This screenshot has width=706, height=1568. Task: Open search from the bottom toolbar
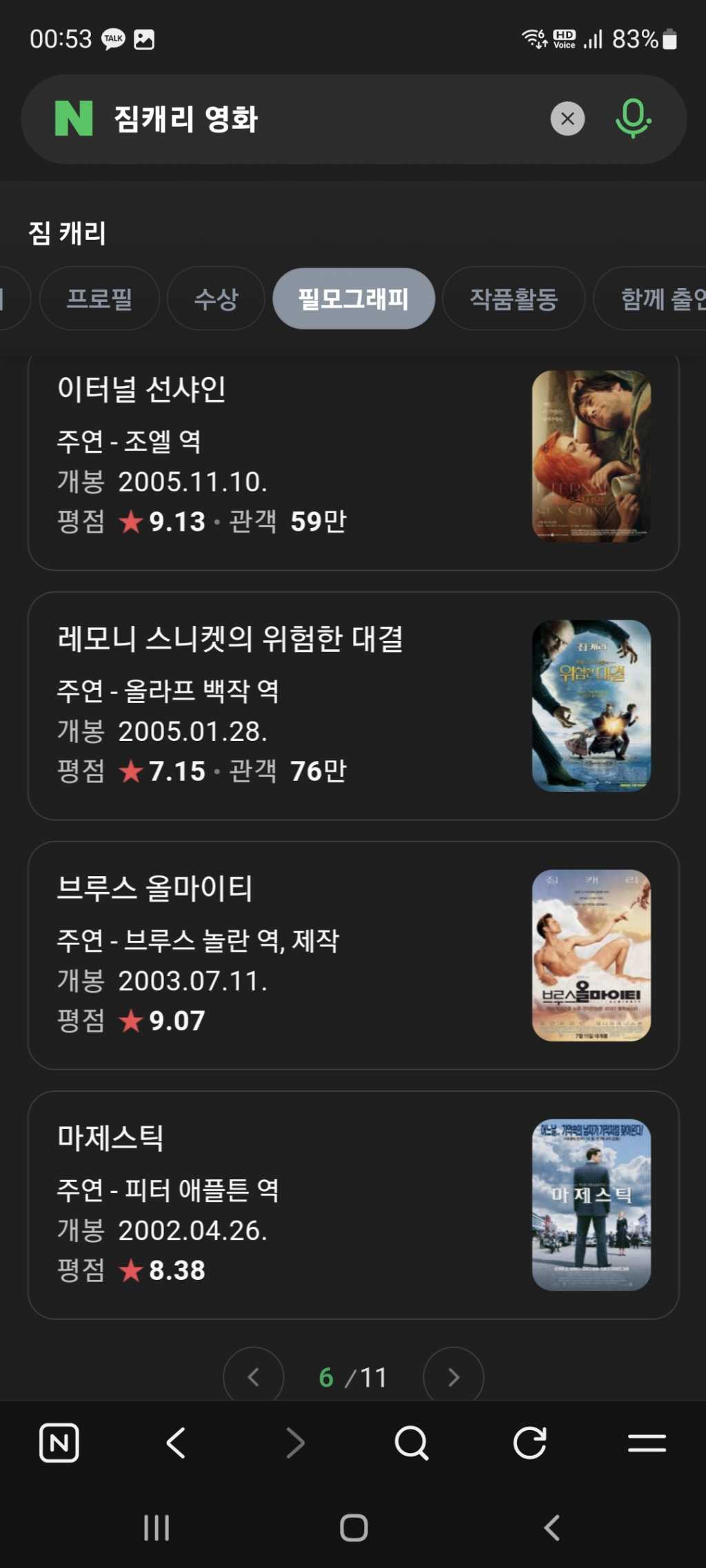pos(412,1443)
